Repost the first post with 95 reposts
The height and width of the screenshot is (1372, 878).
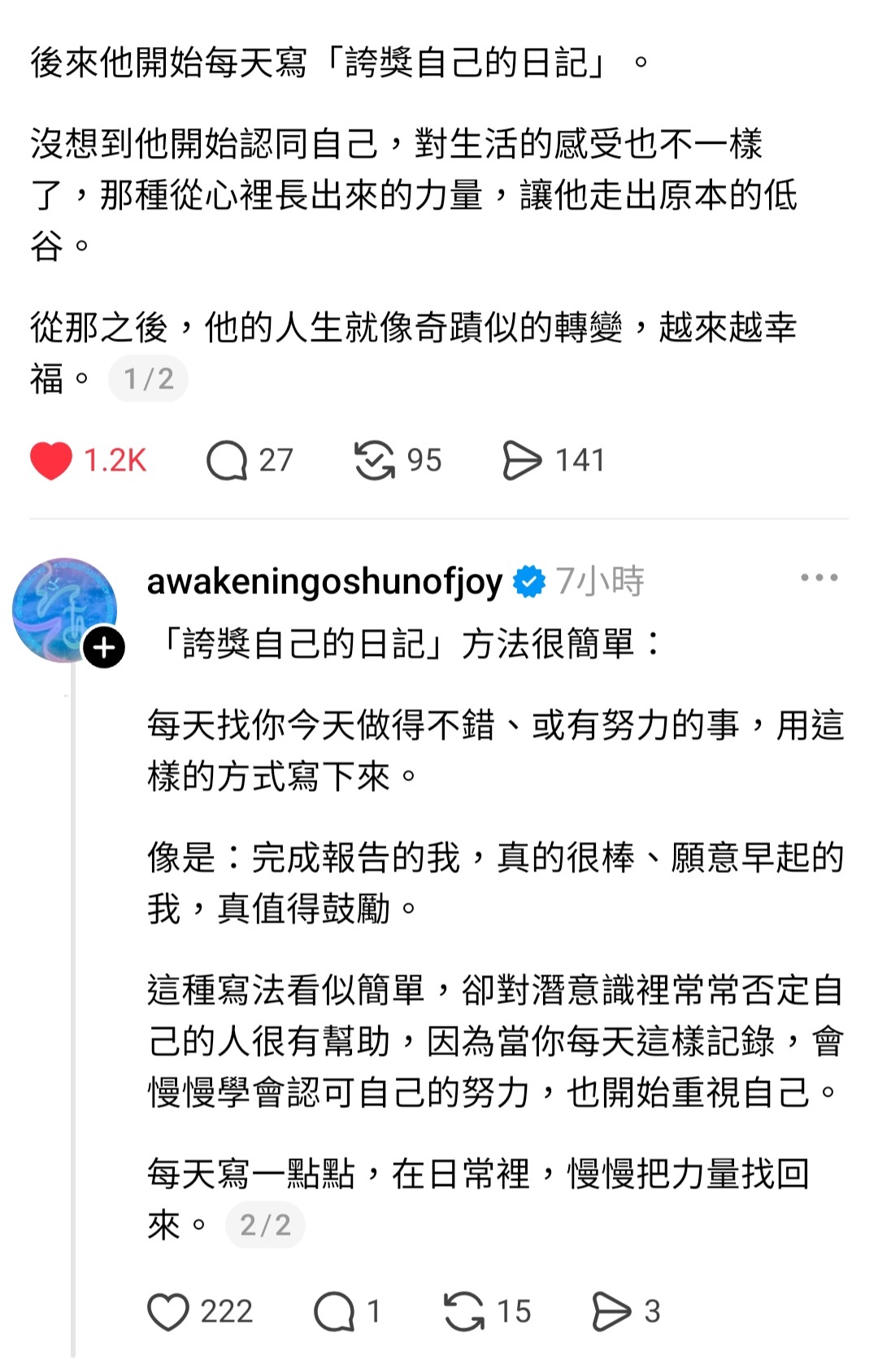[x=375, y=460]
